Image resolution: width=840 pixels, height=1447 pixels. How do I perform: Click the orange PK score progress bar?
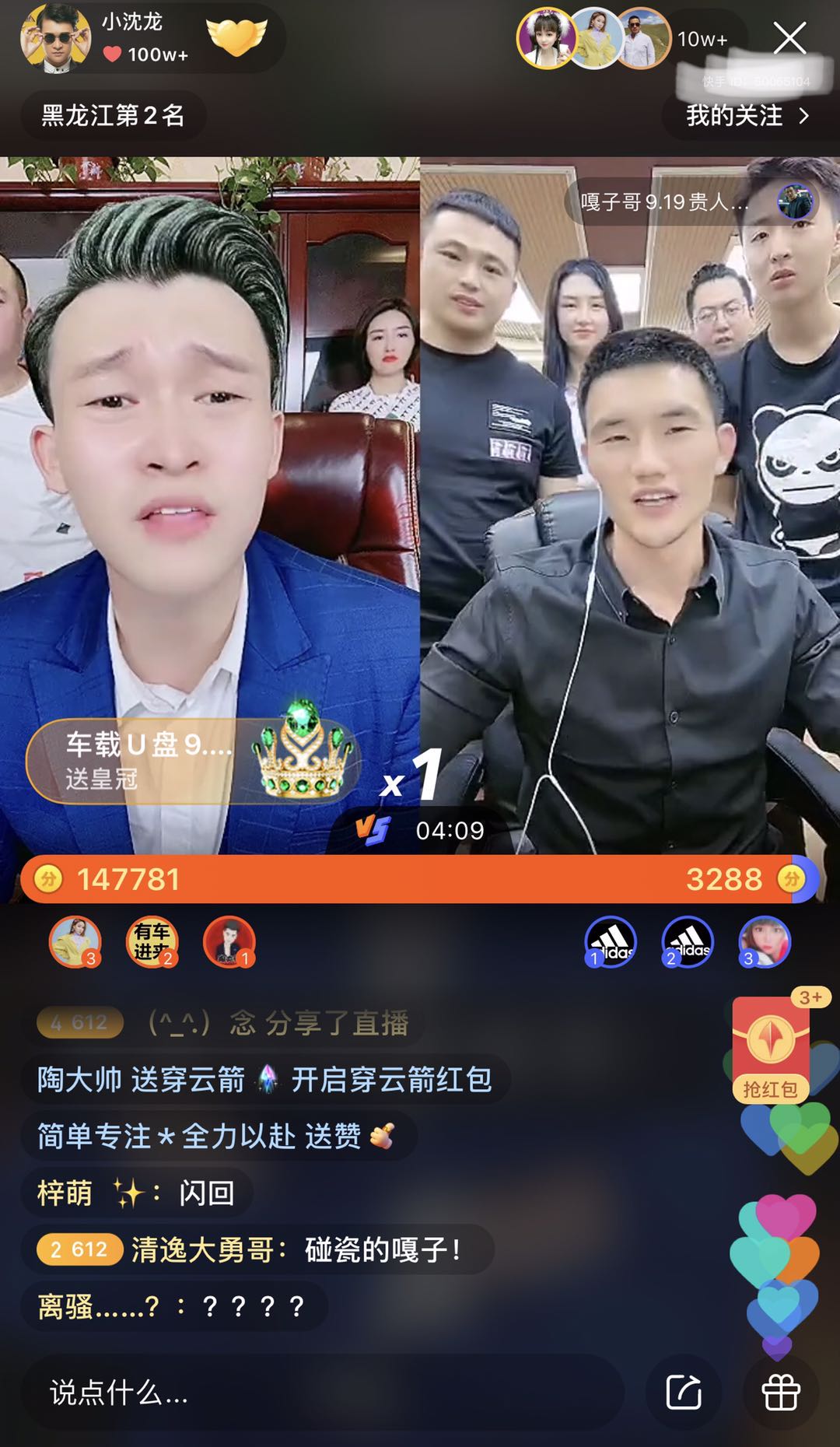[x=420, y=879]
